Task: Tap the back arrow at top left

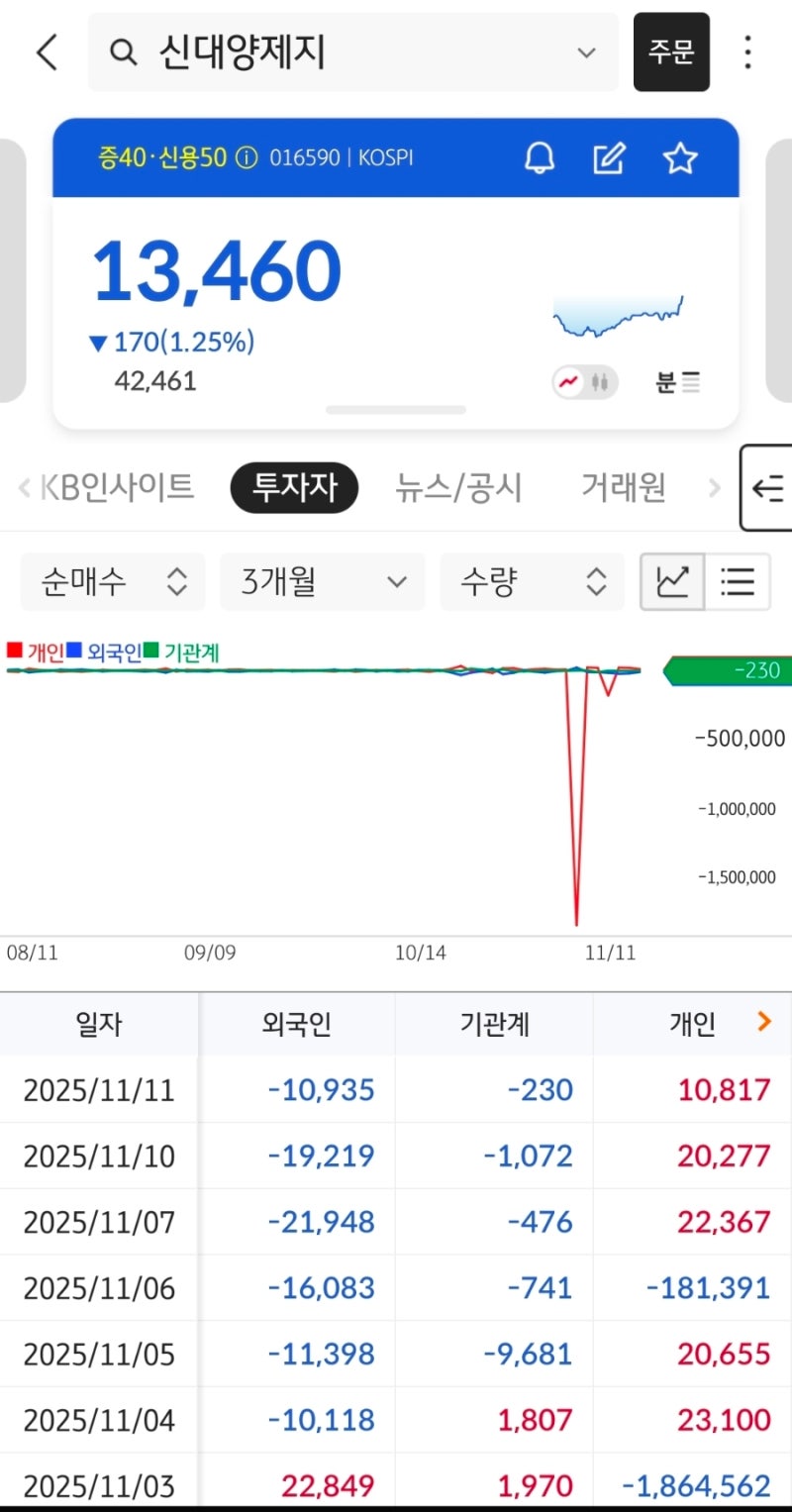Action: pos(47,52)
